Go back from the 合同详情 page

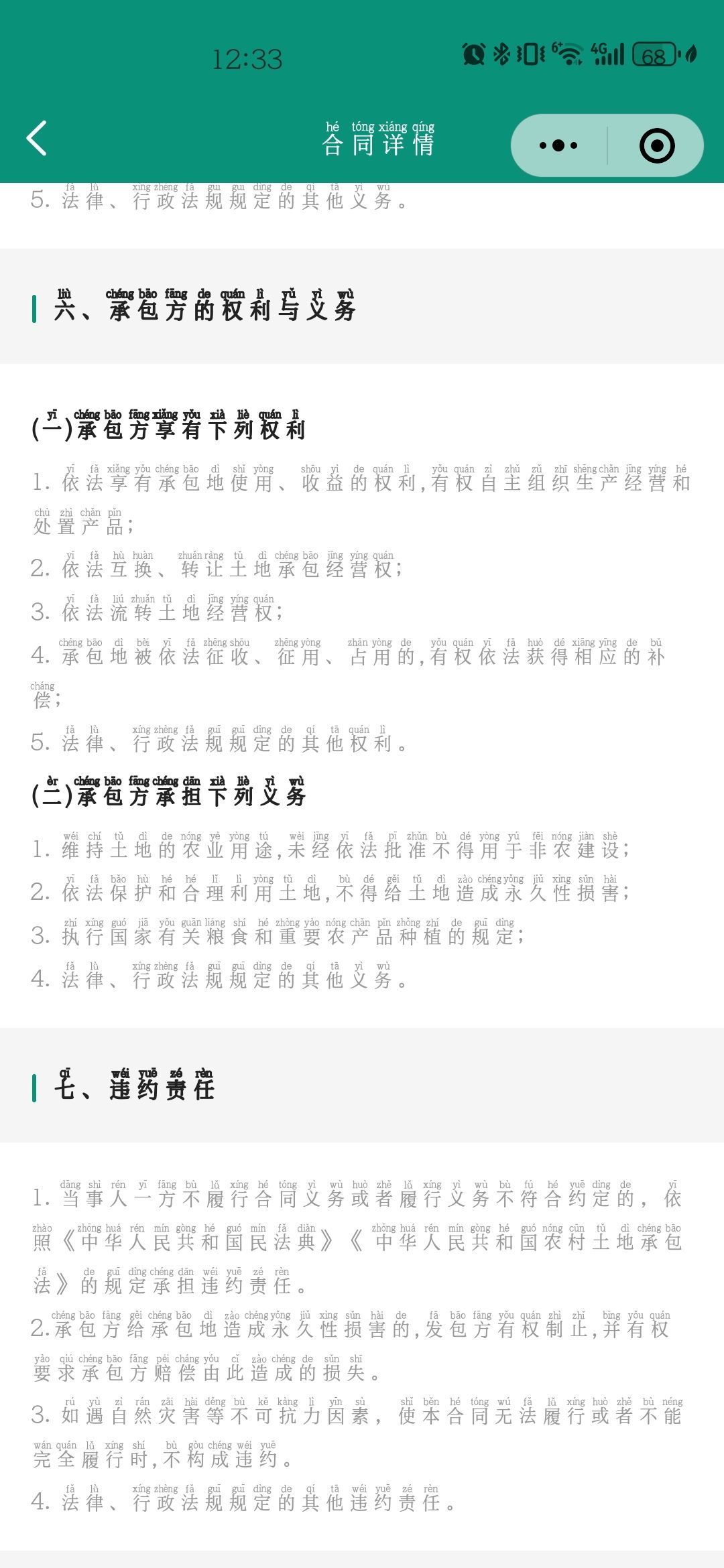(37, 139)
